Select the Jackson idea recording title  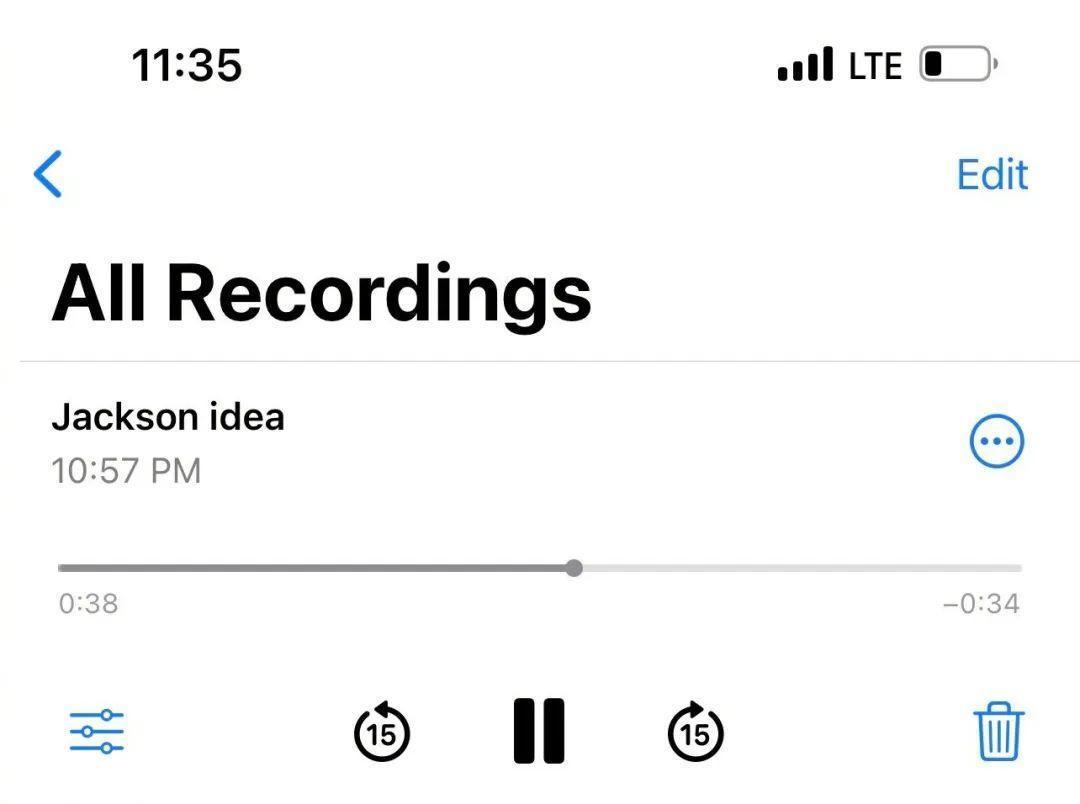(x=168, y=417)
